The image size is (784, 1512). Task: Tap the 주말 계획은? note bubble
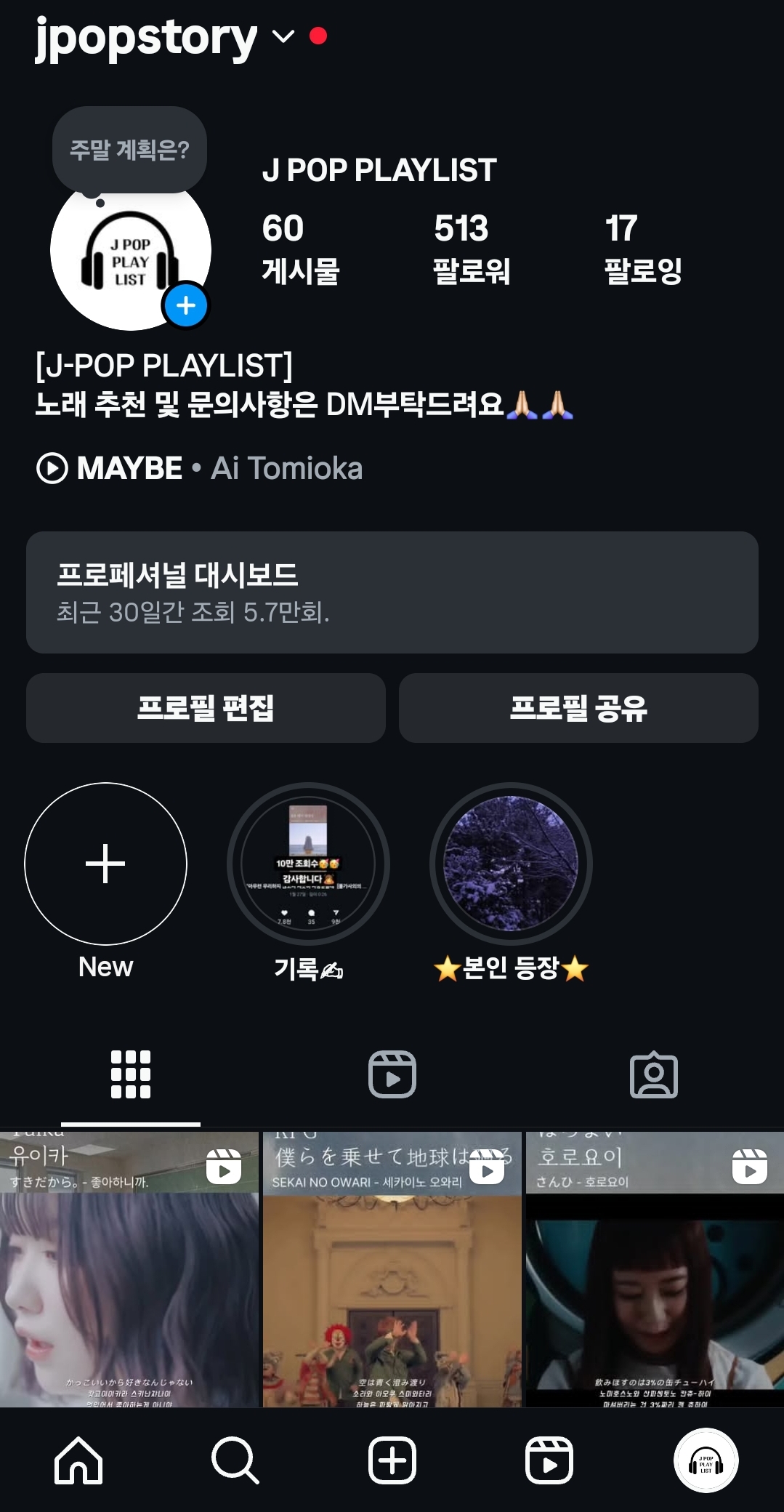coord(129,150)
